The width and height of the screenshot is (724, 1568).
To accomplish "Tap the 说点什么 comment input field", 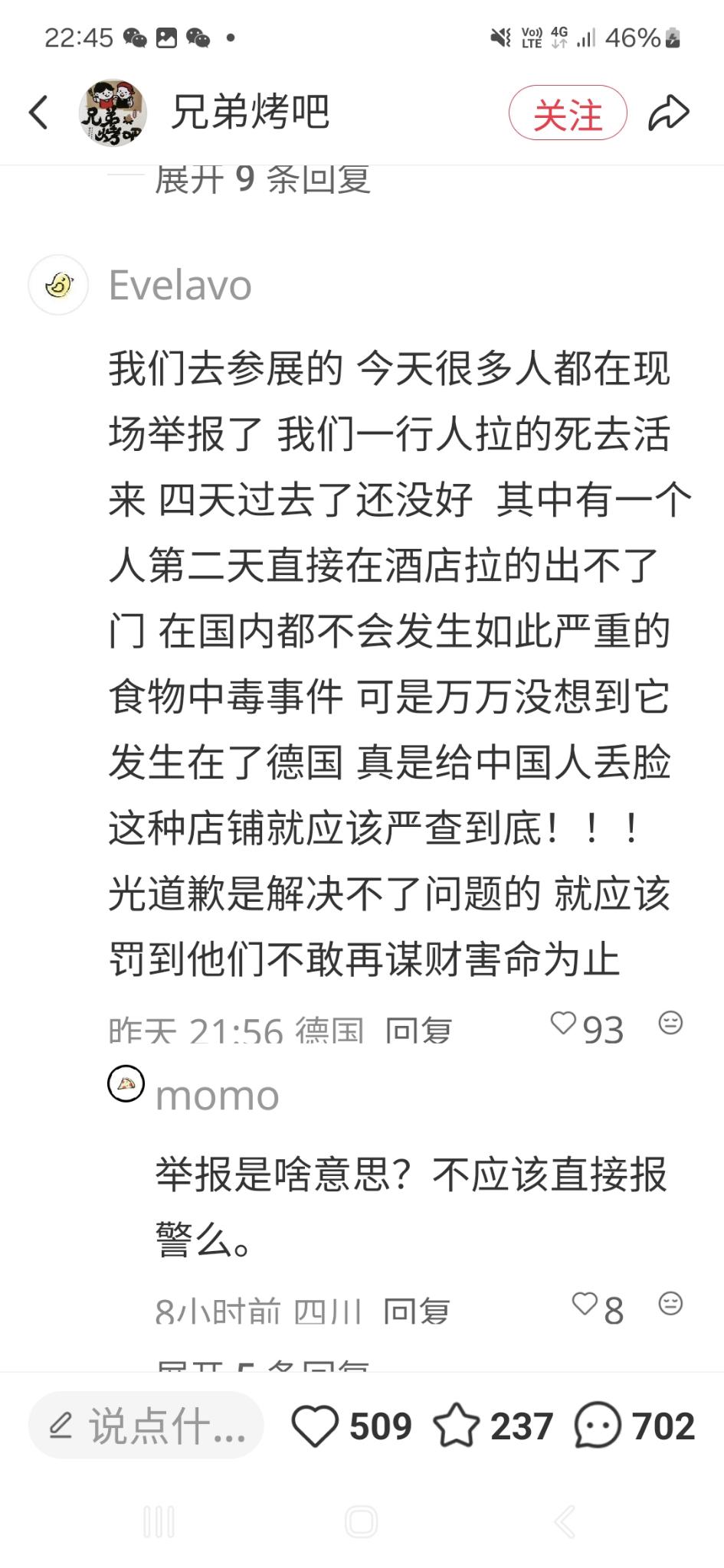I will tap(146, 1426).
